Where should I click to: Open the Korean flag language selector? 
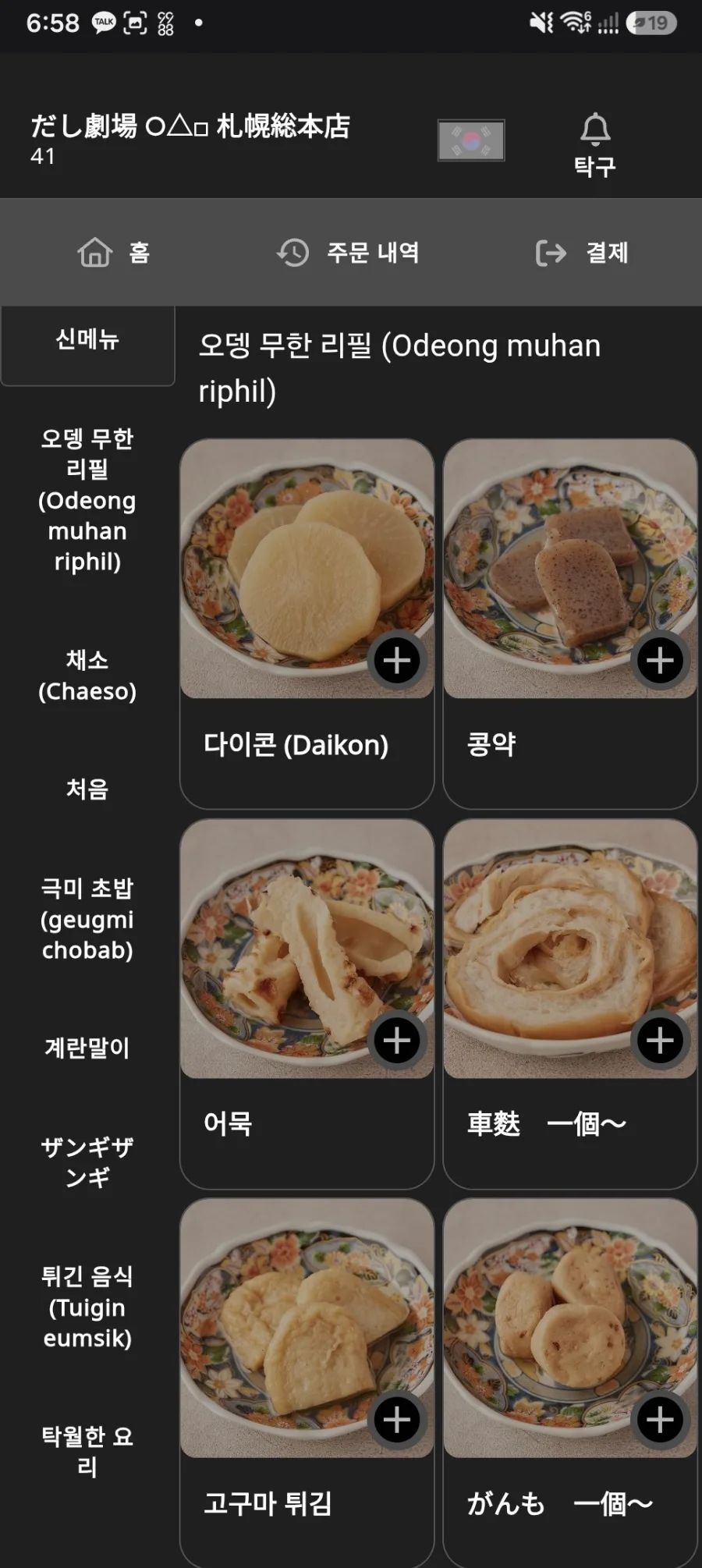tap(471, 140)
